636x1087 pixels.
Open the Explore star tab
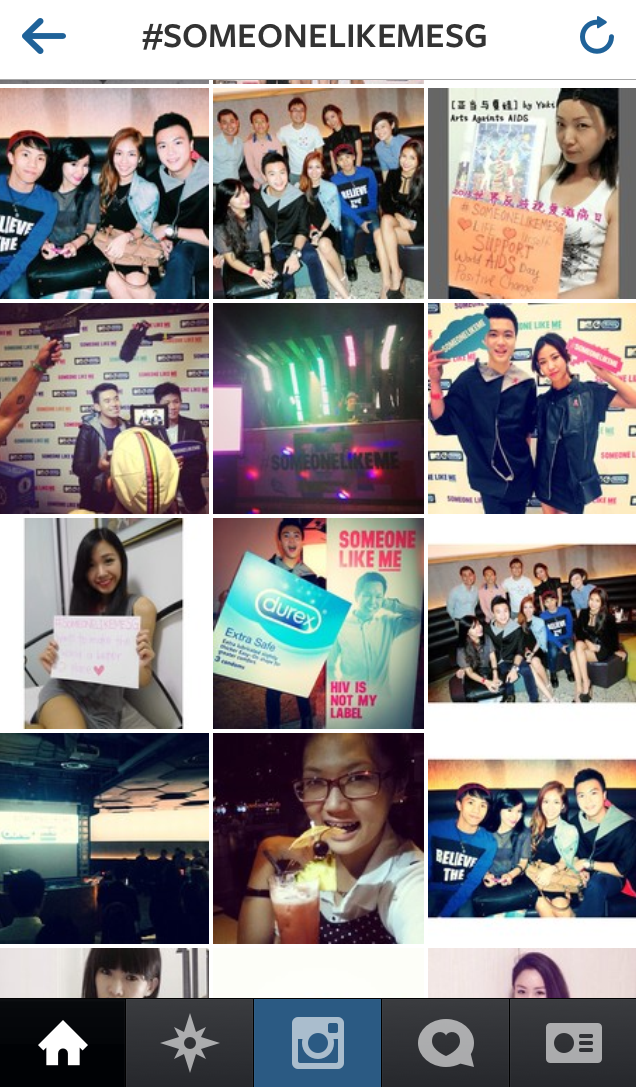point(190,1044)
